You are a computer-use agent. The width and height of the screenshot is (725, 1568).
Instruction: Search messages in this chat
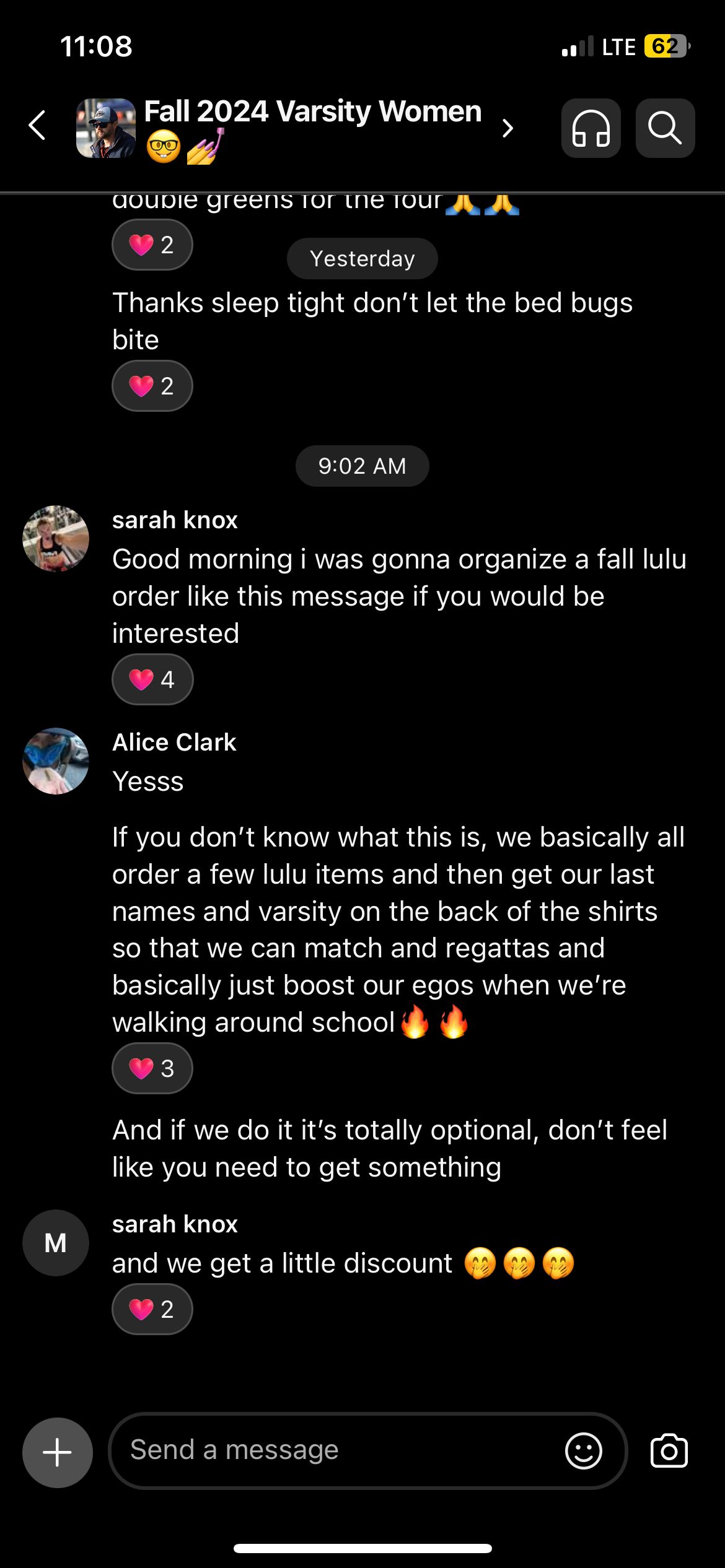coord(665,128)
